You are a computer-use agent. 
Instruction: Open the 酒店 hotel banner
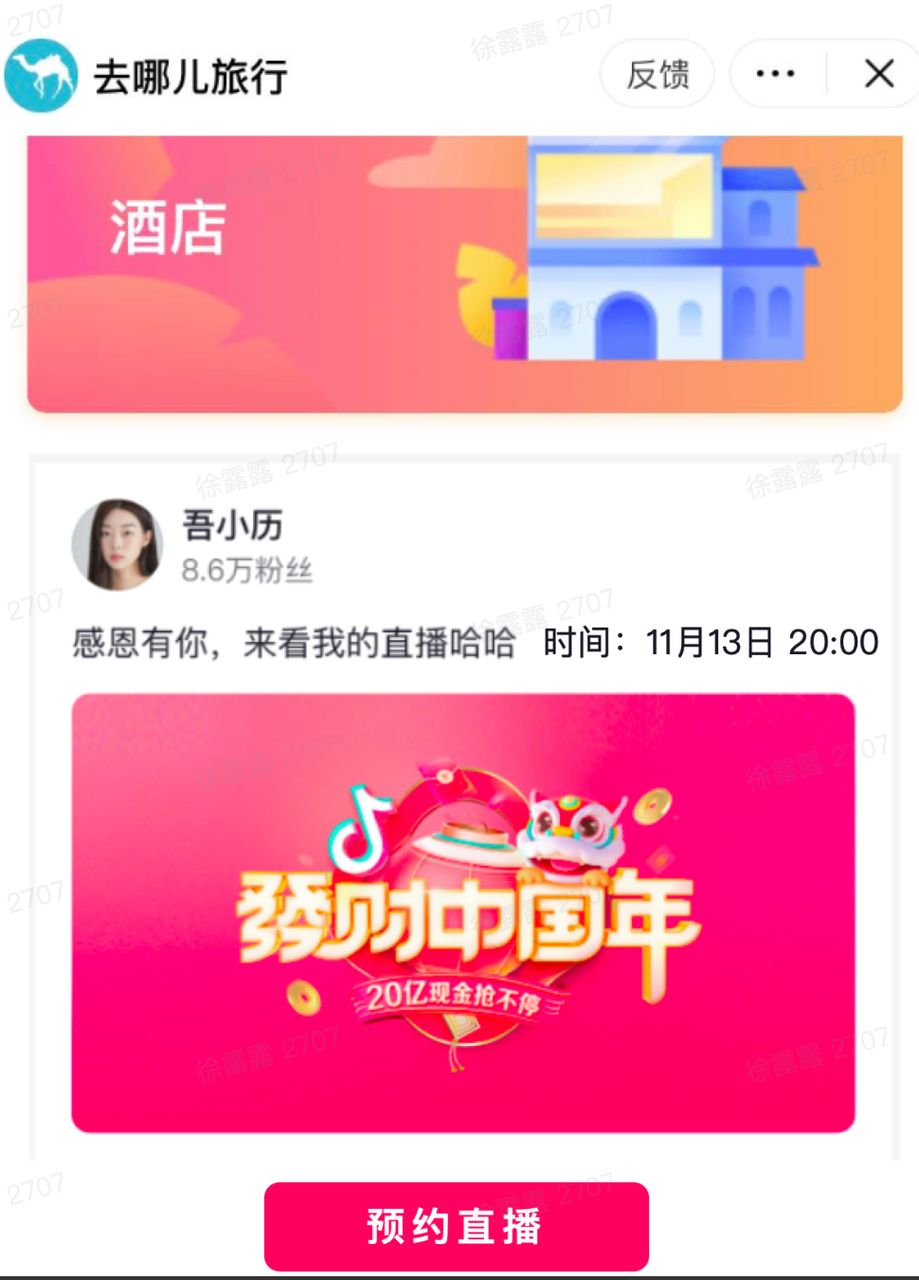pos(464,272)
